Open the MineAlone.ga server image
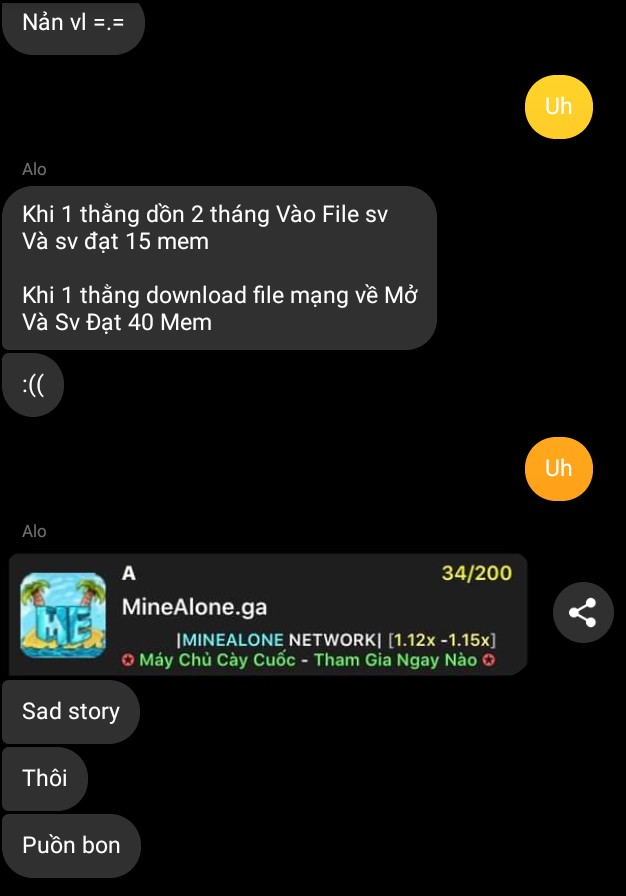 pyautogui.click(x=268, y=614)
